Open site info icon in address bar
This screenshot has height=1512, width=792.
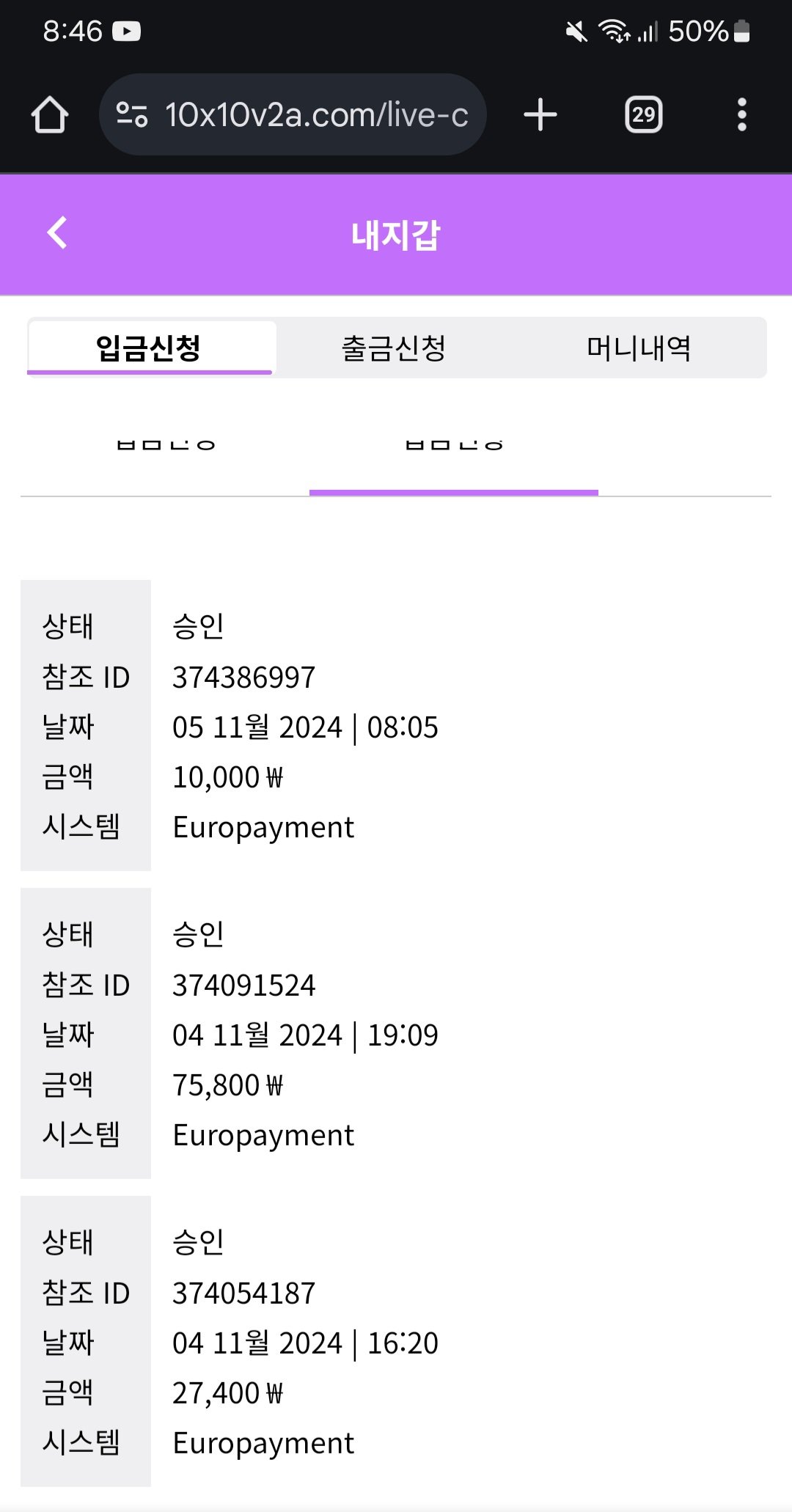click(133, 114)
